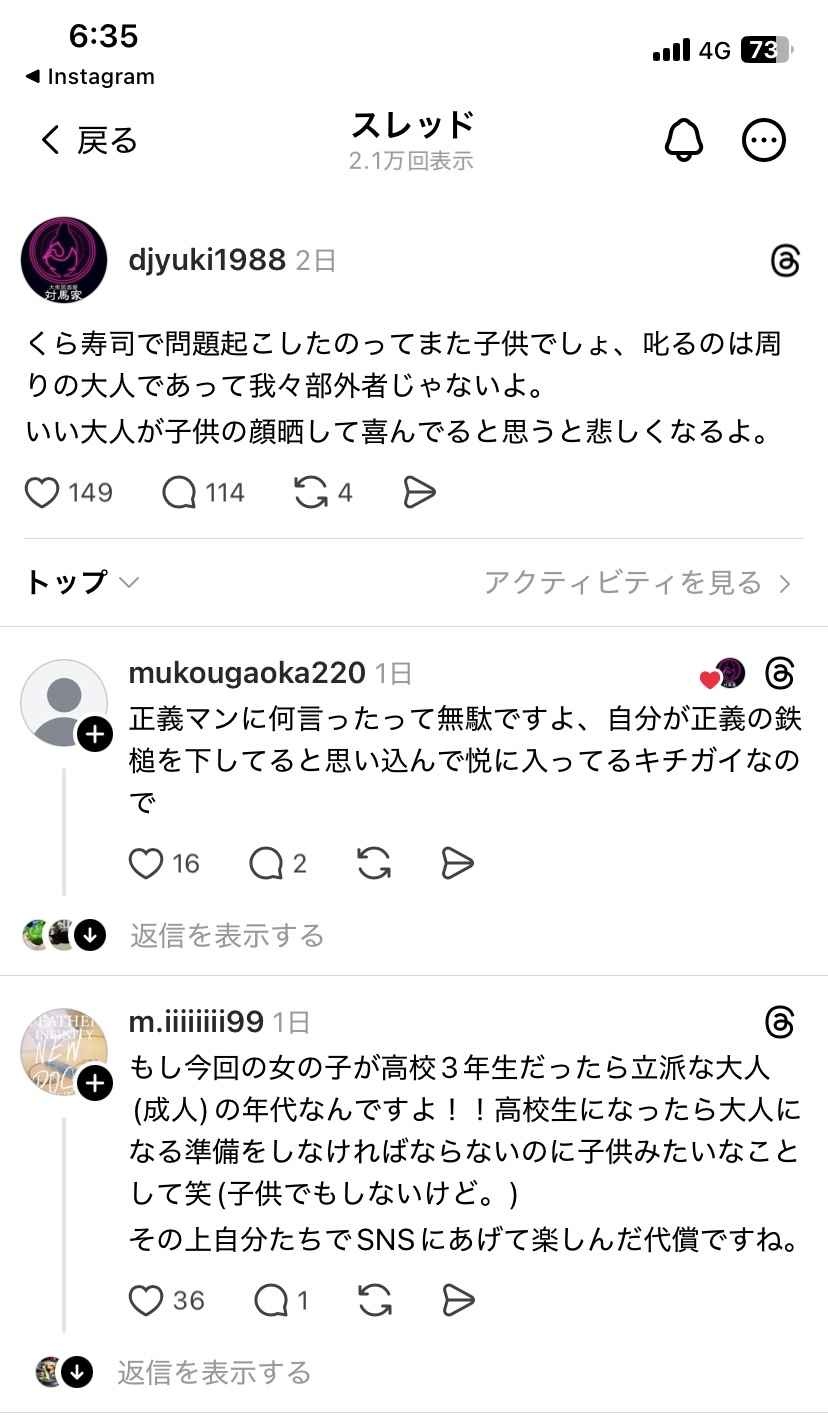
Task: Return to Instagram from the status bar
Action: (x=90, y=77)
